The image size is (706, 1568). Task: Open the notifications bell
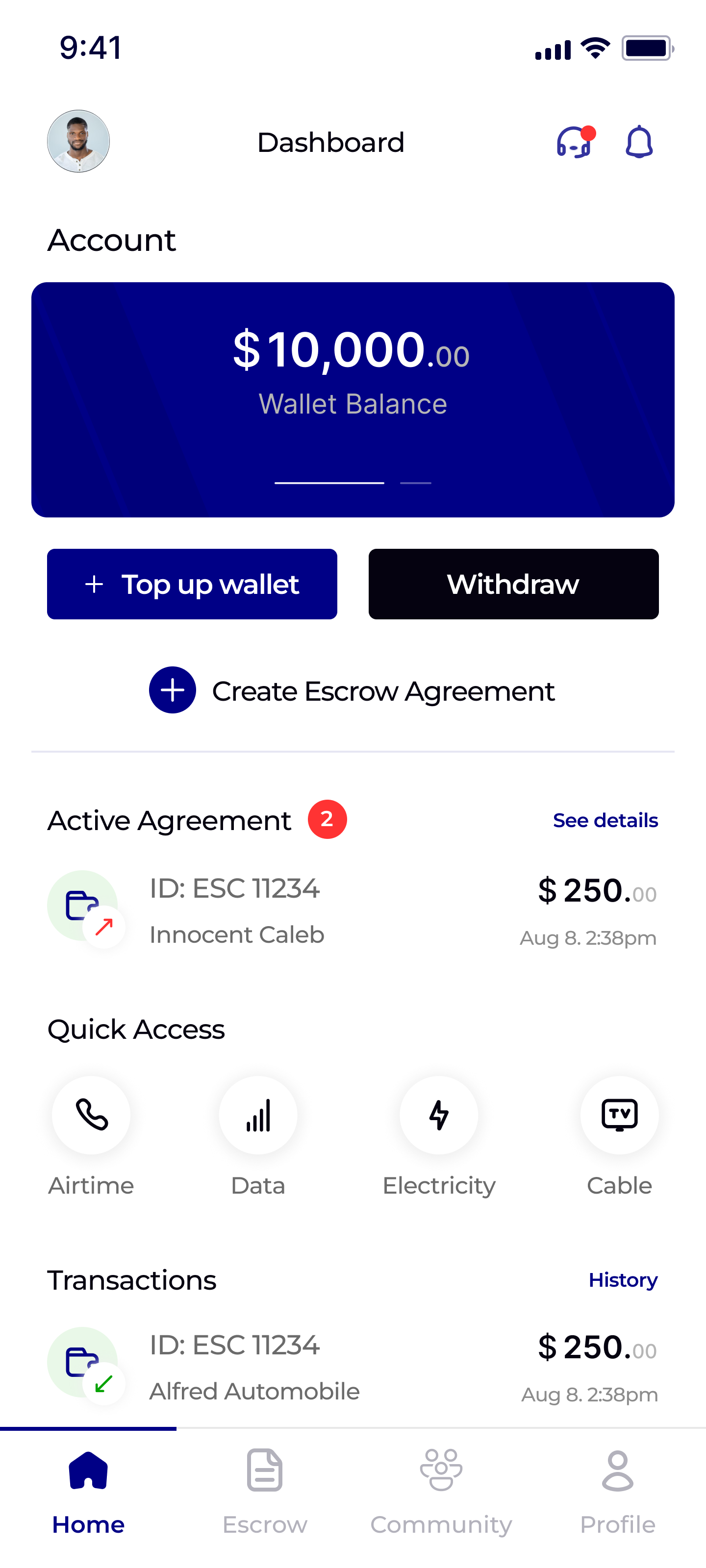639,143
